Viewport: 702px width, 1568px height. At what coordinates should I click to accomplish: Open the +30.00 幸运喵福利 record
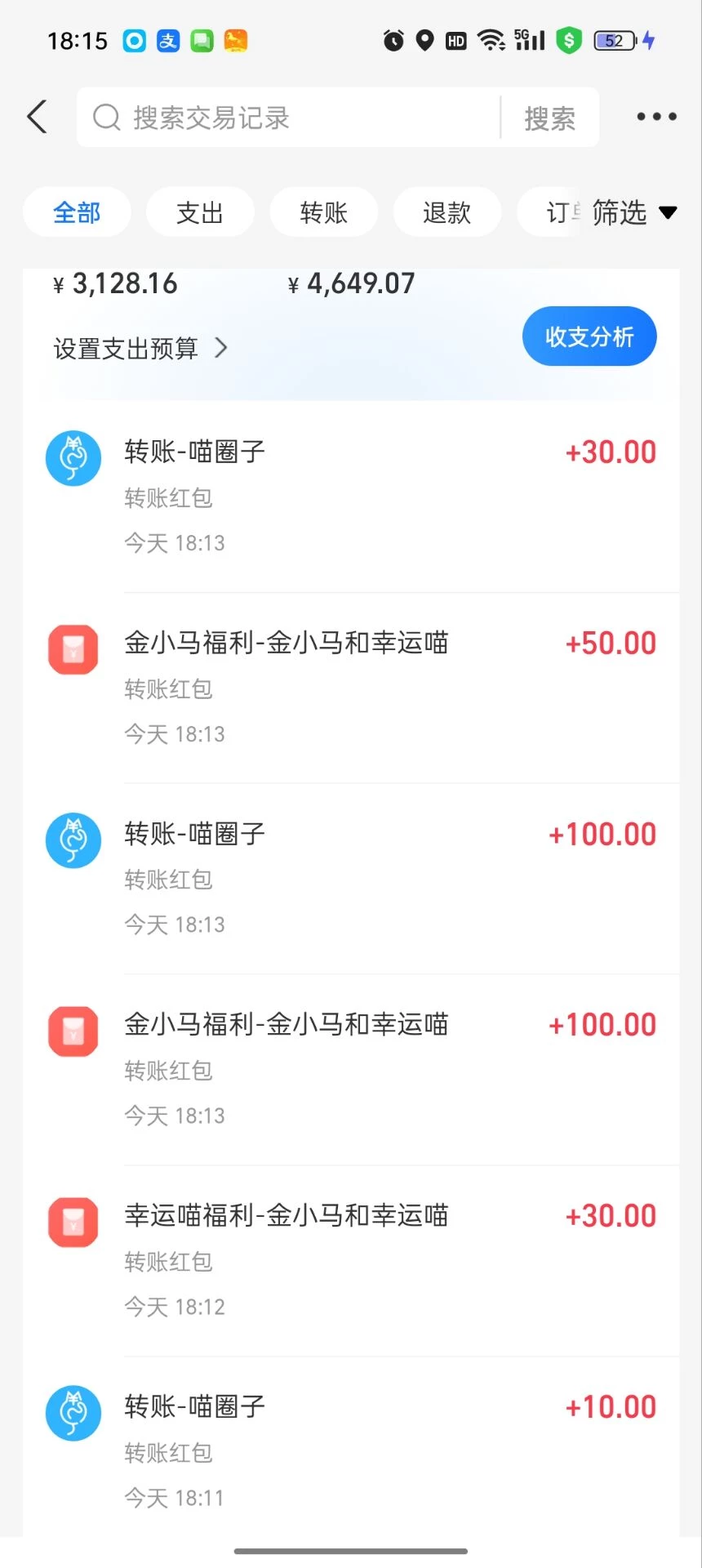tap(351, 1260)
